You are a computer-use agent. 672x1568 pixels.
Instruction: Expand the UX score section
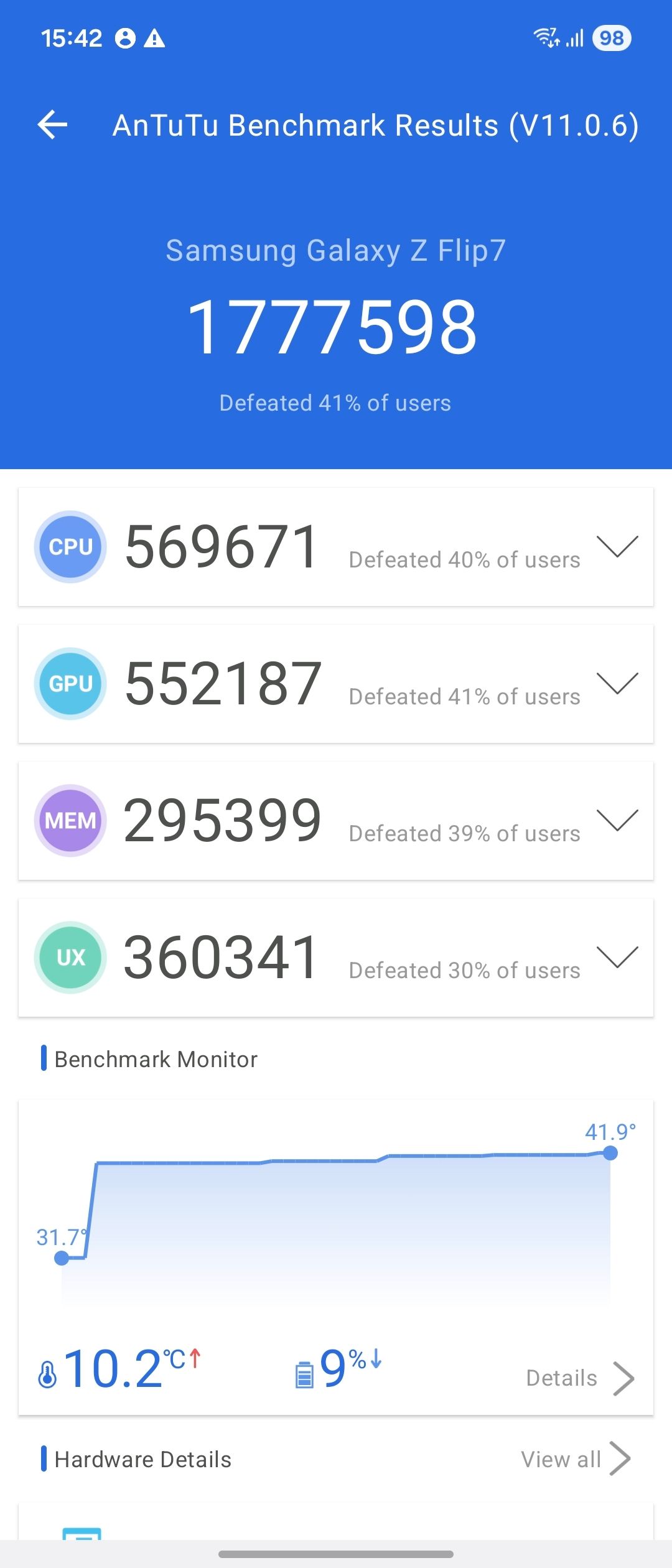617,957
